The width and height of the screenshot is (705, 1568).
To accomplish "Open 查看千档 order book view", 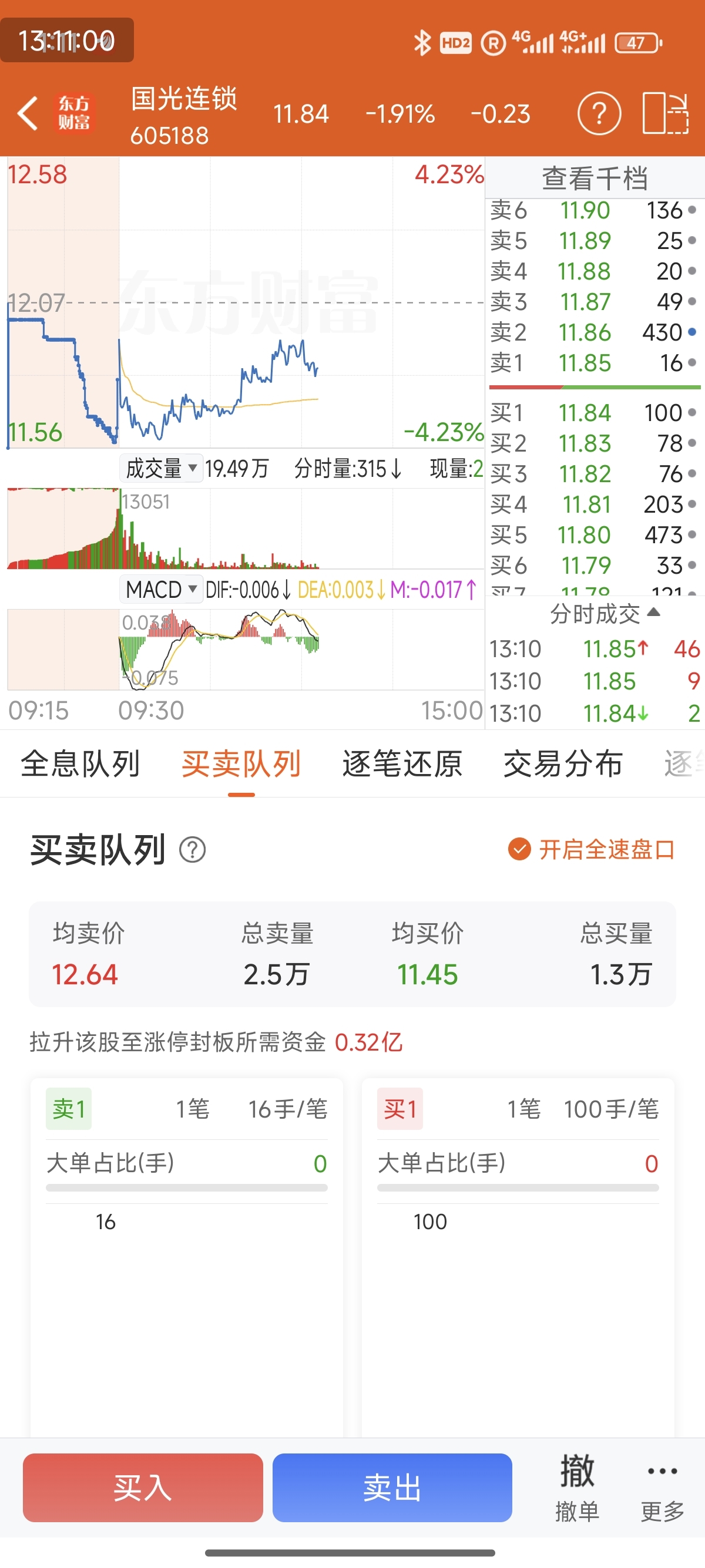I will pyautogui.click(x=595, y=179).
